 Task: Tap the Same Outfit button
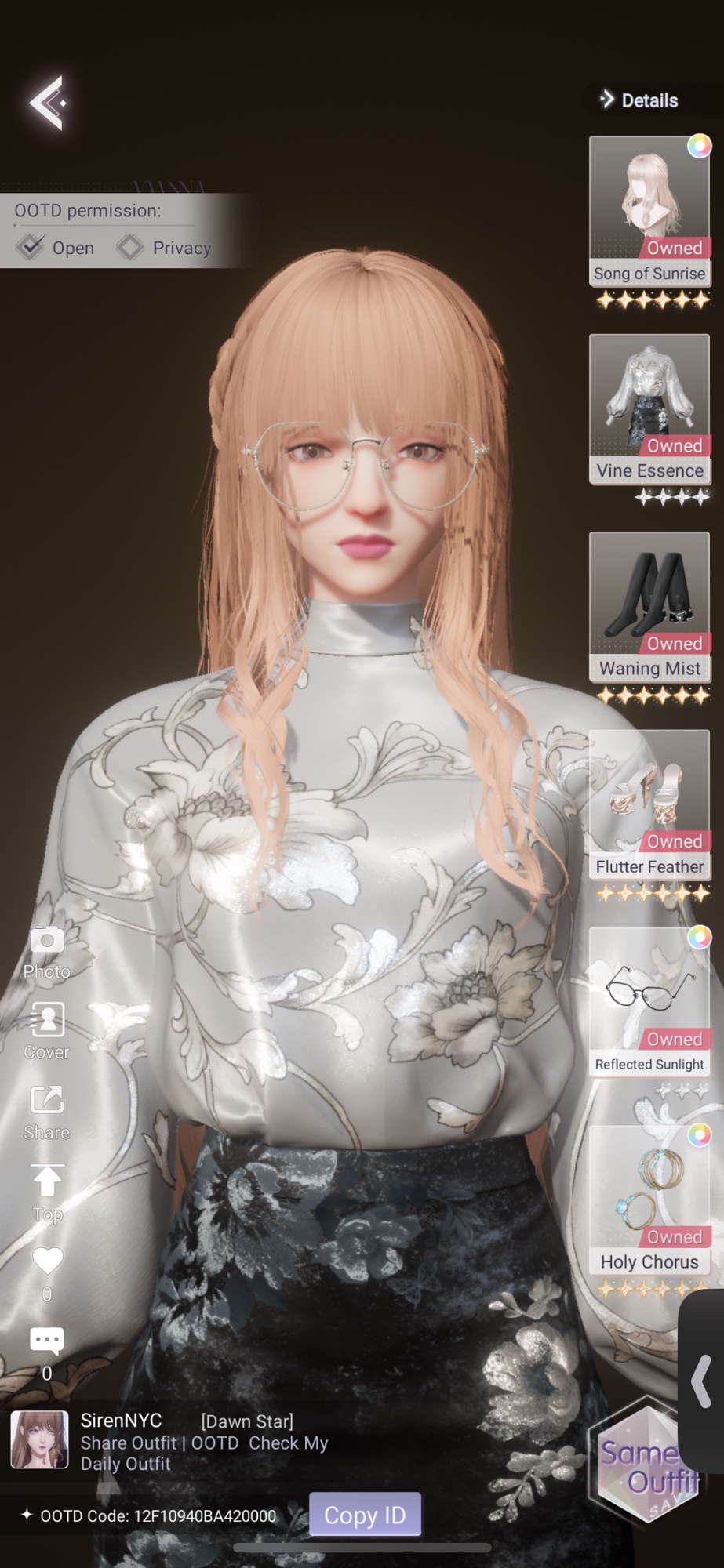click(642, 1465)
